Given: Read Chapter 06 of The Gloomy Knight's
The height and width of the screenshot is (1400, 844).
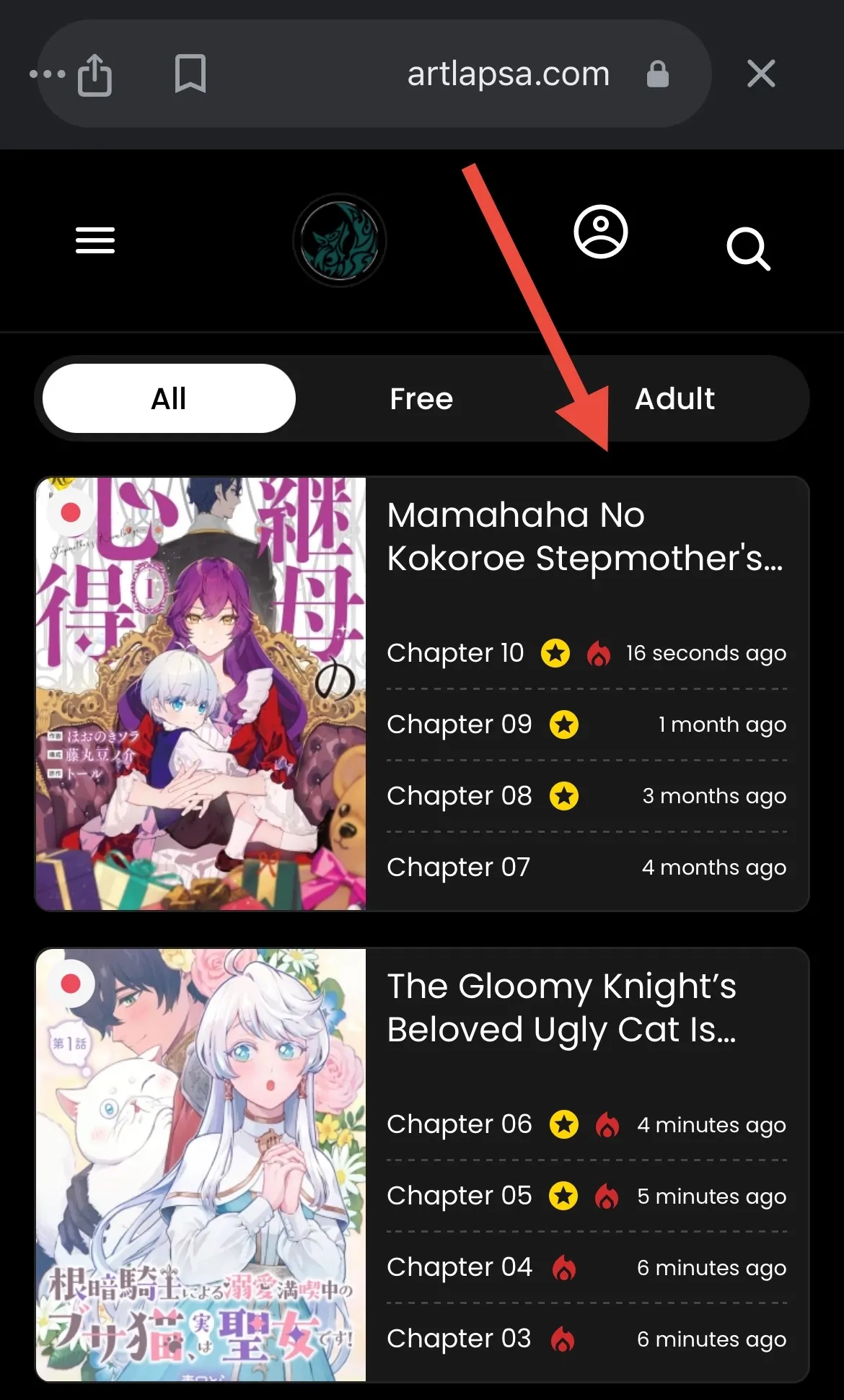Looking at the screenshot, I should [x=459, y=1124].
